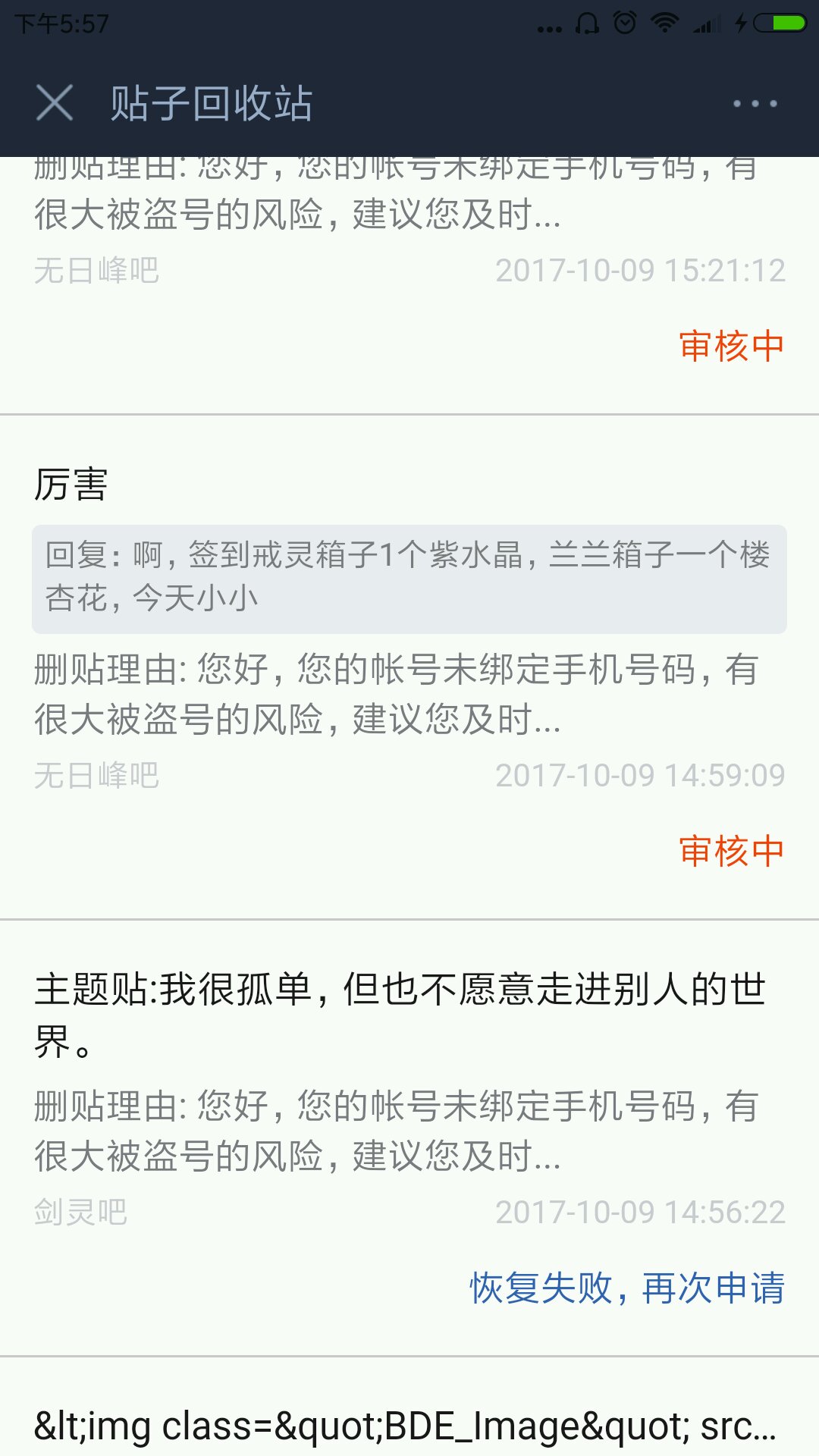Image resolution: width=819 pixels, height=1456 pixels.
Task: Open the post 我很孤单，但也不愿意走进别人的世界
Action: (400, 1014)
